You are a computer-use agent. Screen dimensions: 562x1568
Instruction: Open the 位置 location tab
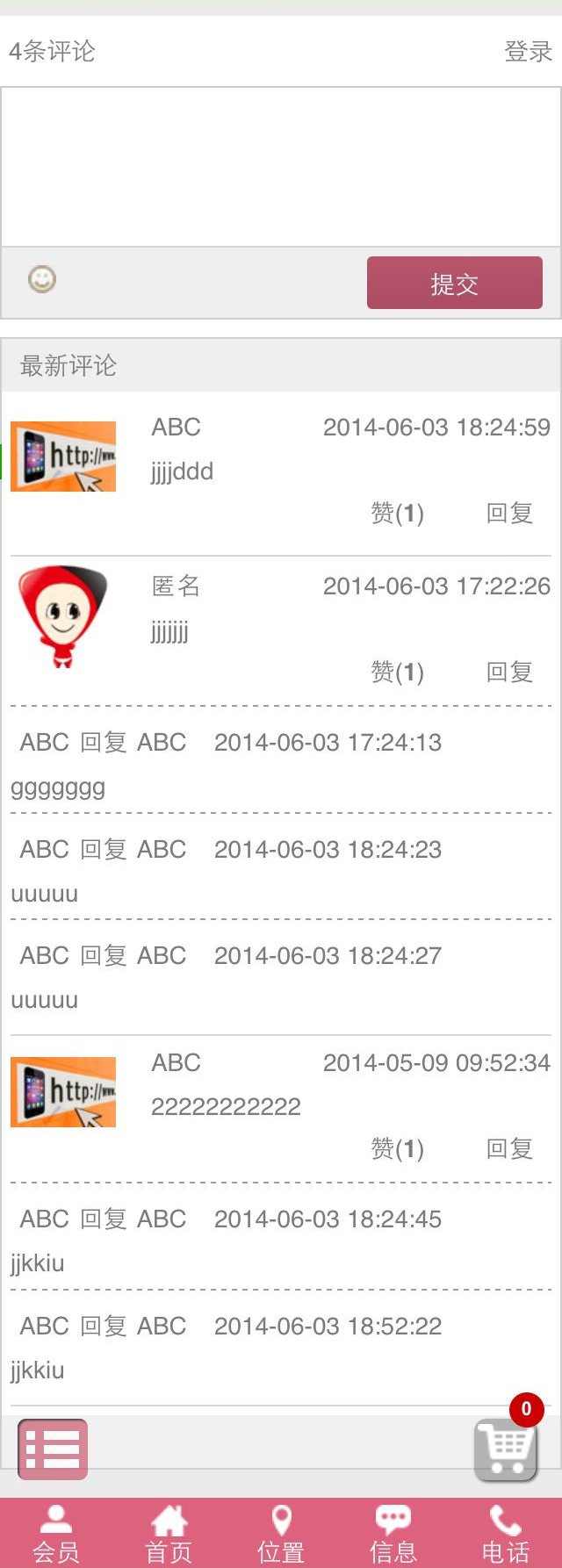[x=281, y=1533]
